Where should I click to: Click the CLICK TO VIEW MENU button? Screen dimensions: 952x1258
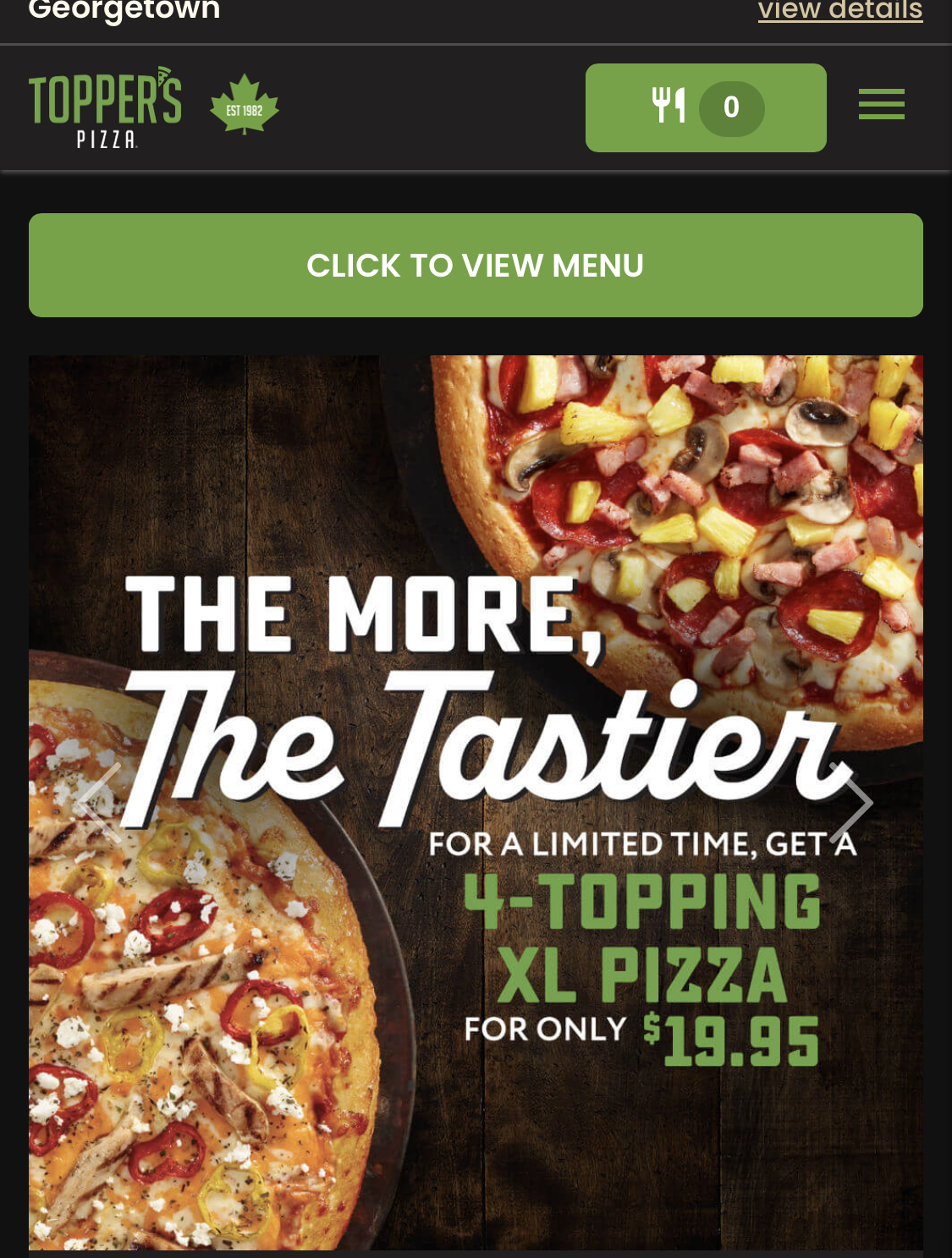point(475,265)
